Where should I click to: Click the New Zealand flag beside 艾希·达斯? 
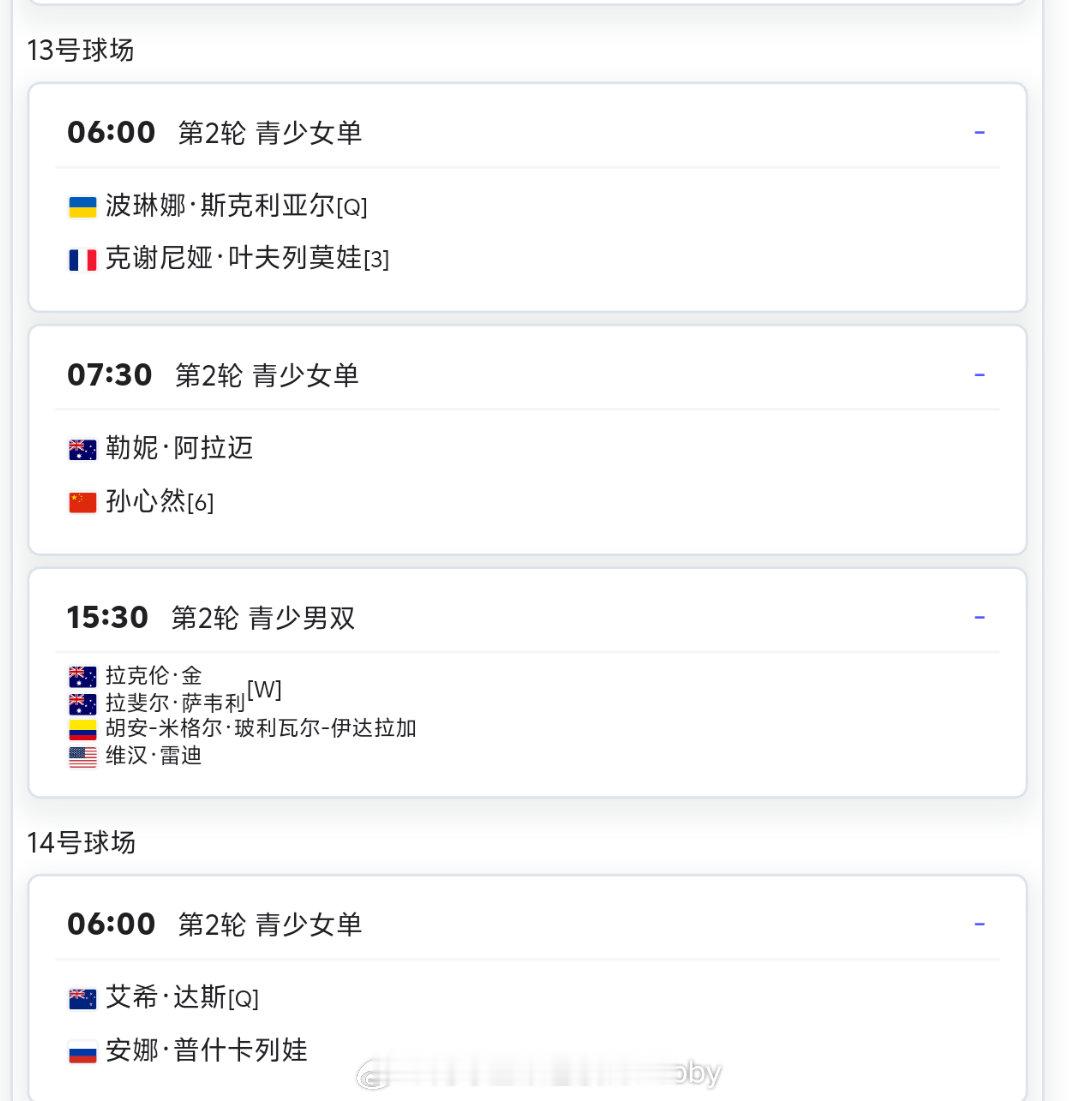pos(83,997)
